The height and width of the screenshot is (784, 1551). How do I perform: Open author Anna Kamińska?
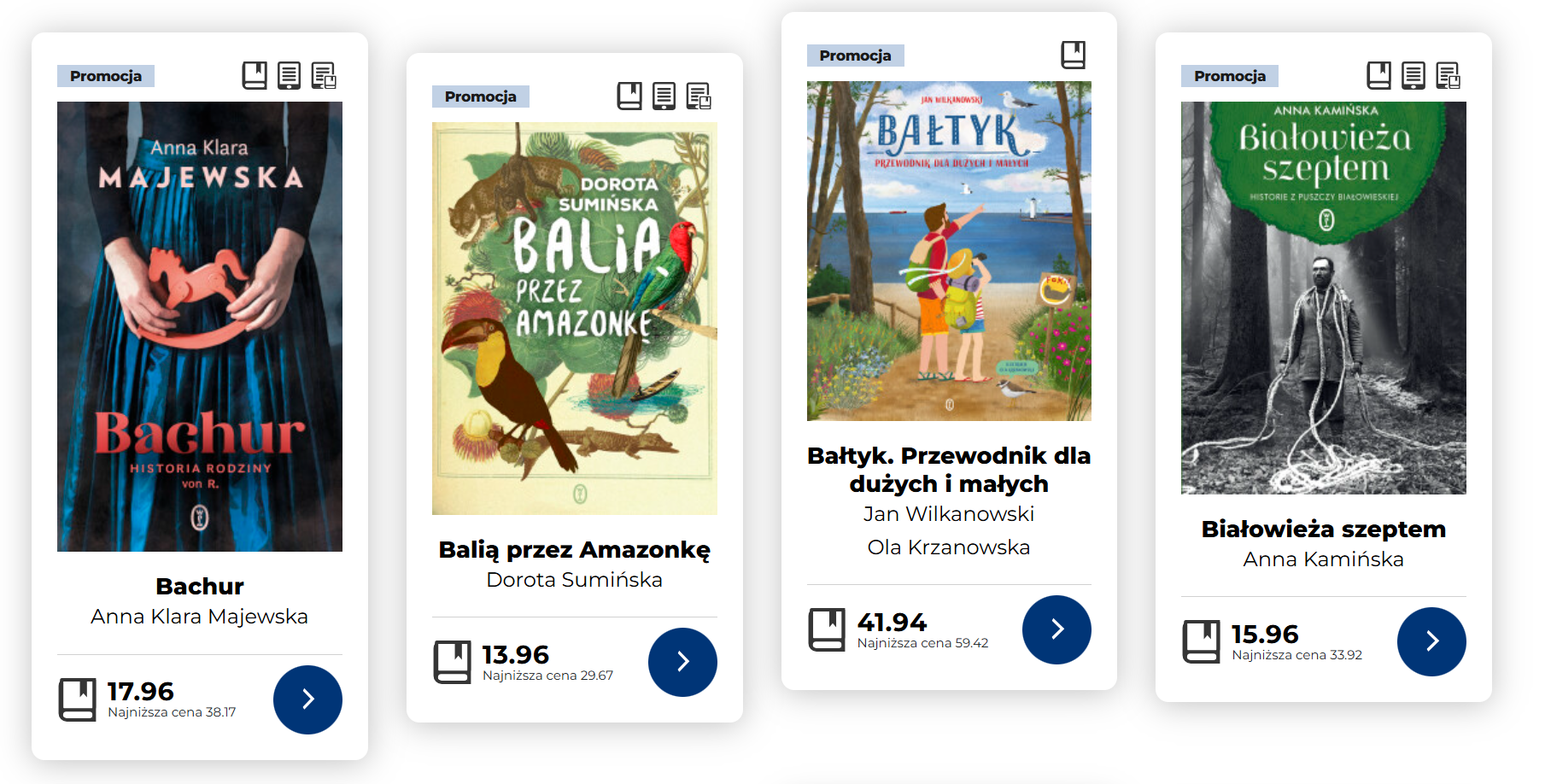coord(1323,559)
